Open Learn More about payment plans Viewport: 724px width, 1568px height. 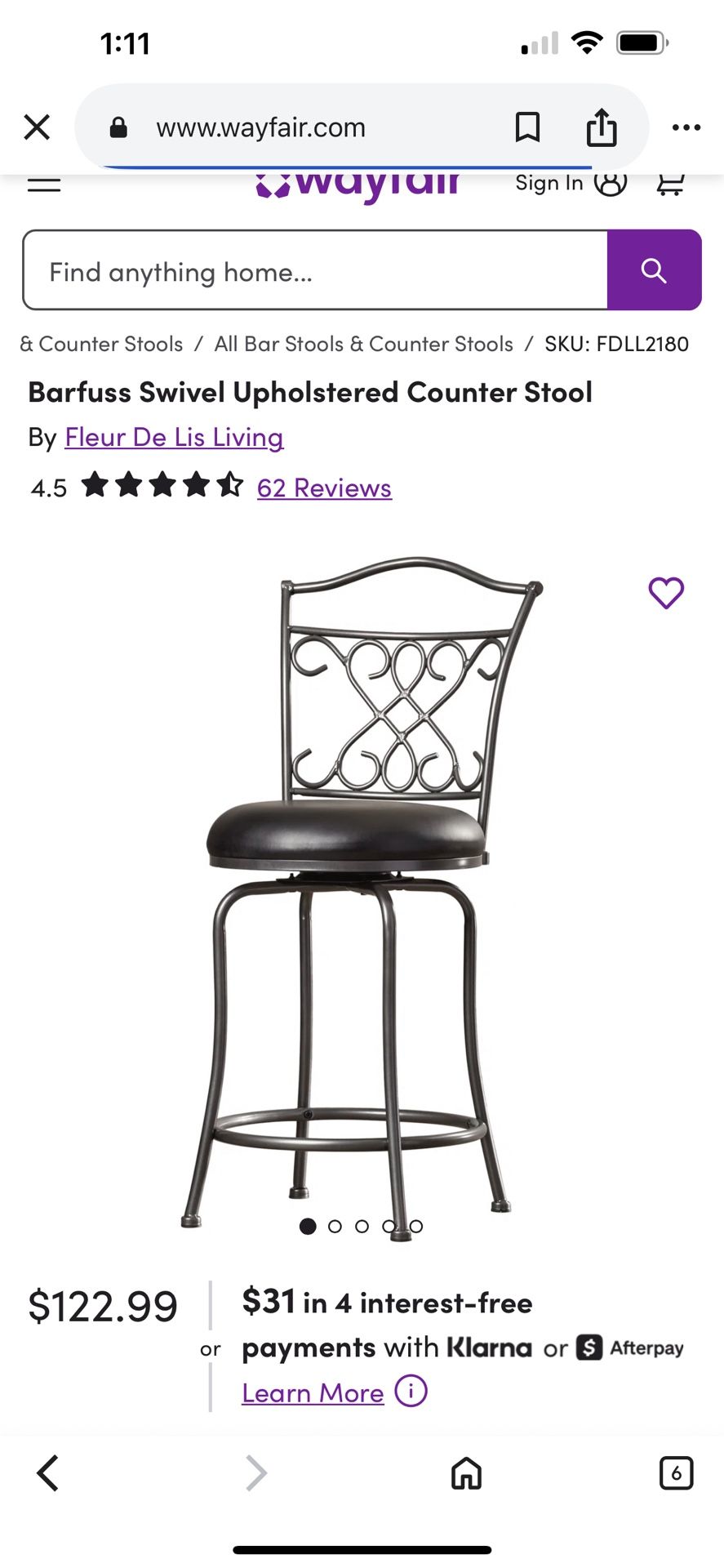pyautogui.click(x=313, y=1392)
